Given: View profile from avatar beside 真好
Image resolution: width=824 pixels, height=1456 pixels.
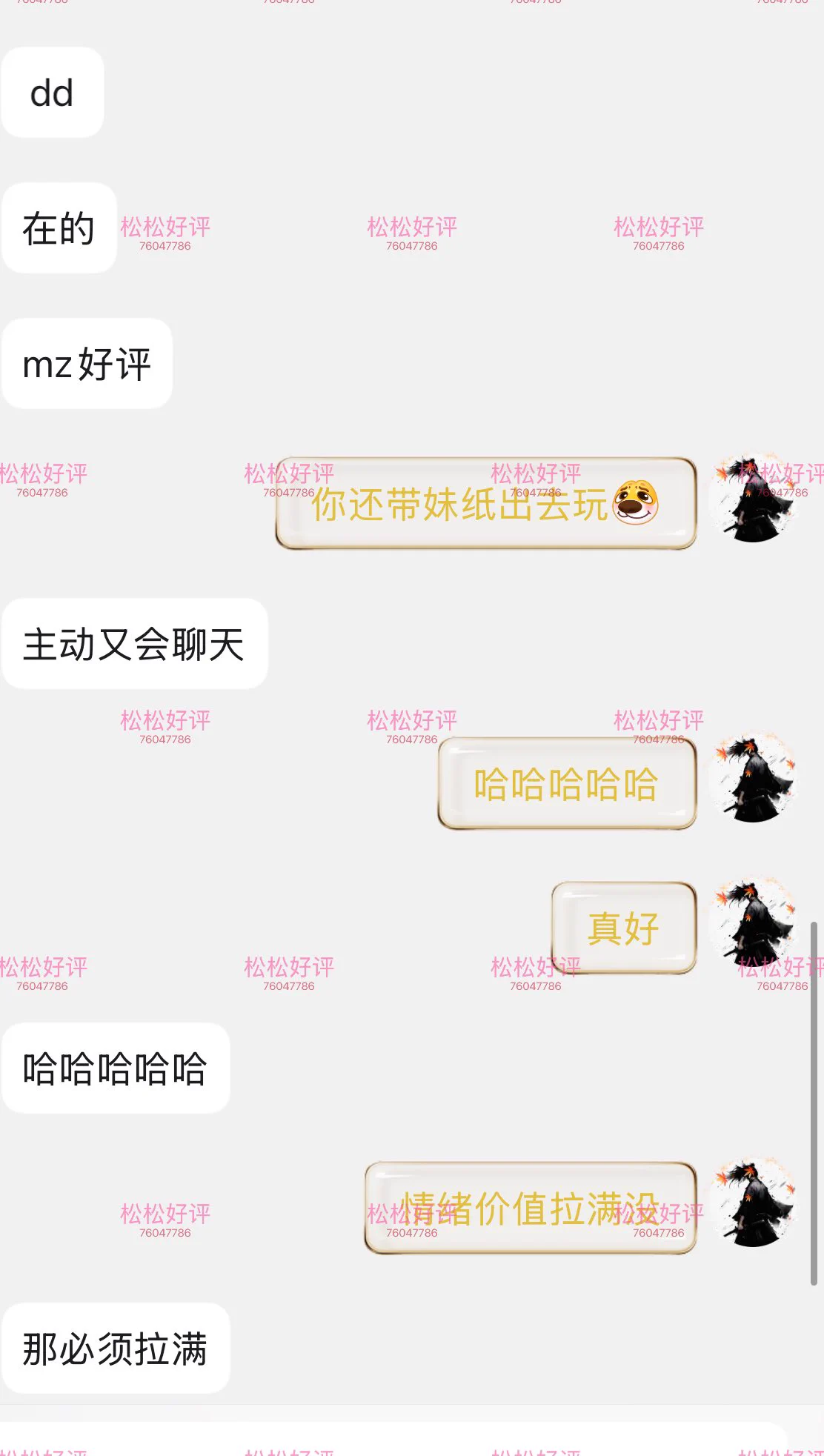Looking at the screenshot, I should tap(753, 924).
